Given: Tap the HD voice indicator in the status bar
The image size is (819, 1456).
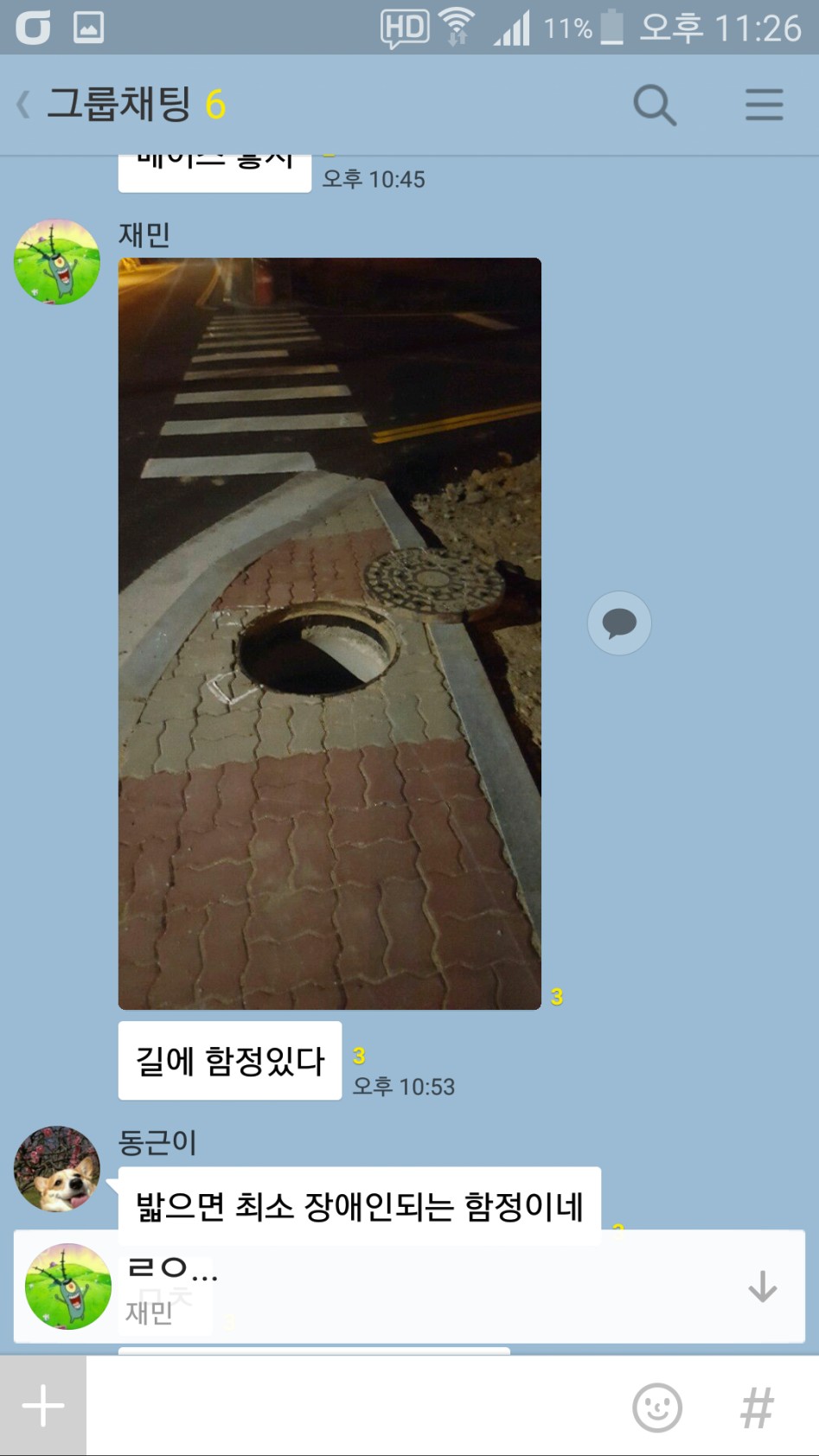Looking at the screenshot, I should [403, 26].
